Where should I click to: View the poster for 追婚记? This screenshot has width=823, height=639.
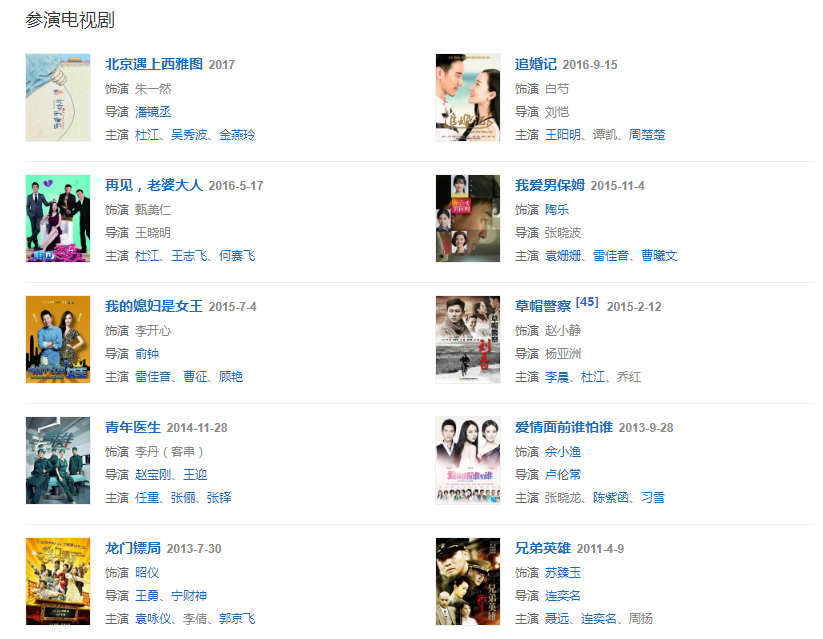pos(468,97)
